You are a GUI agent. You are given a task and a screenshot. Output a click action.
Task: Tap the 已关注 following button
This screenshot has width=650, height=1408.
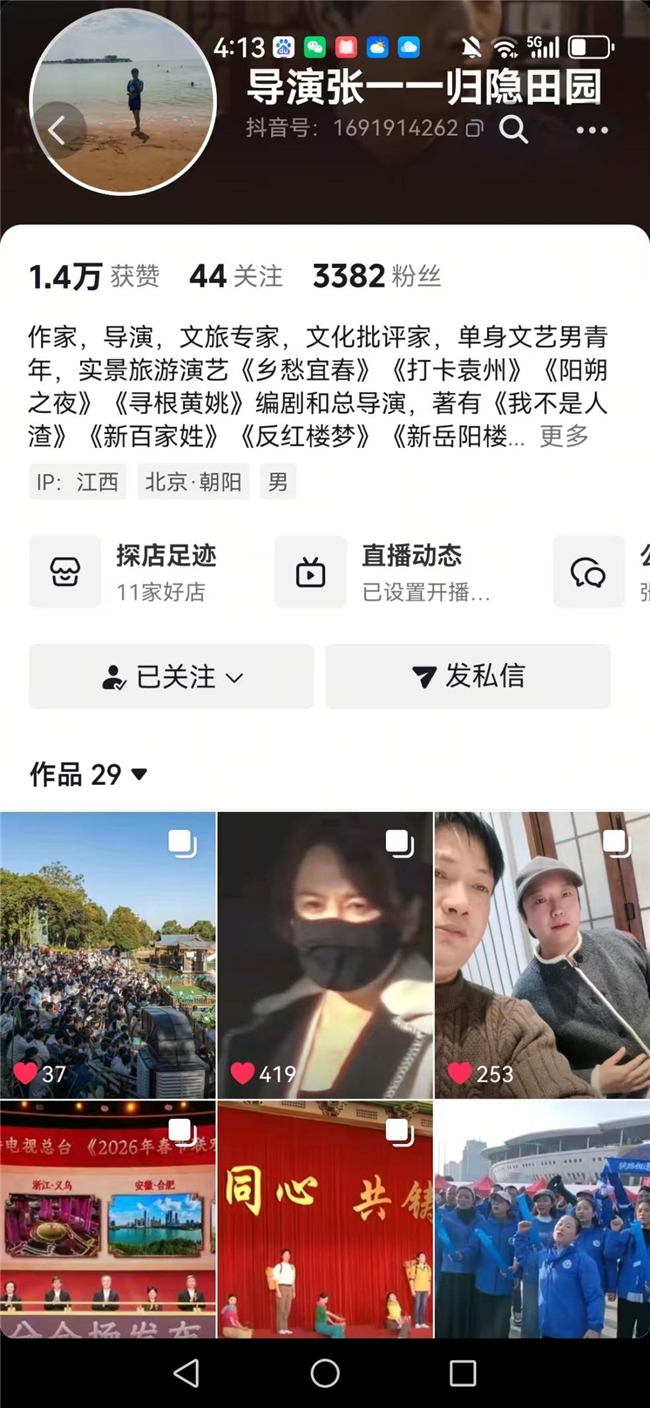[171, 677]
